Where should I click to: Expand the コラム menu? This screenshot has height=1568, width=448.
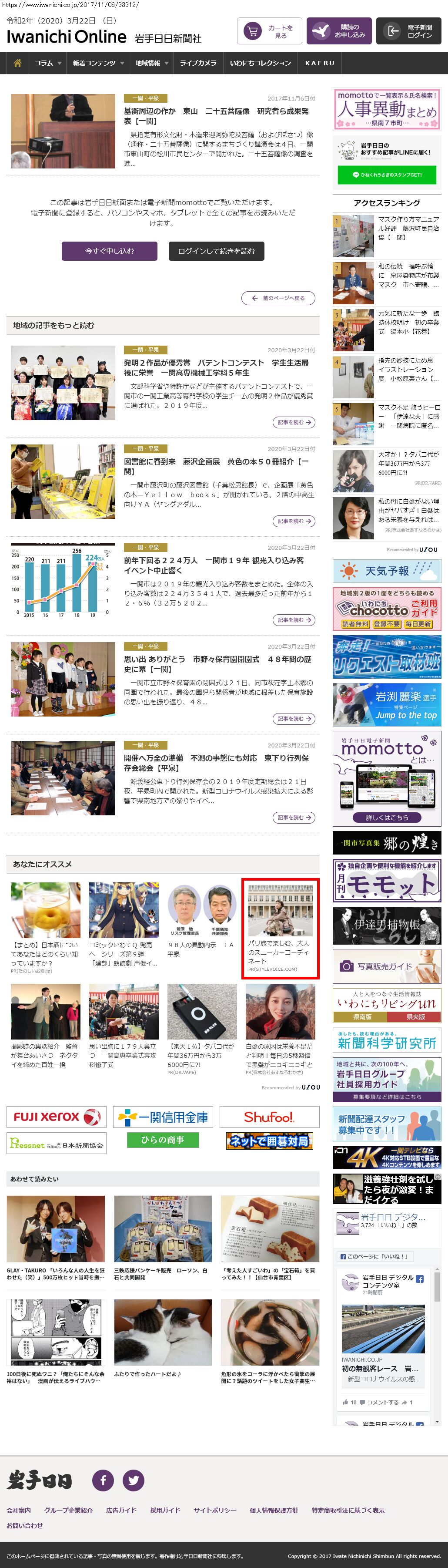click(47, 63)
